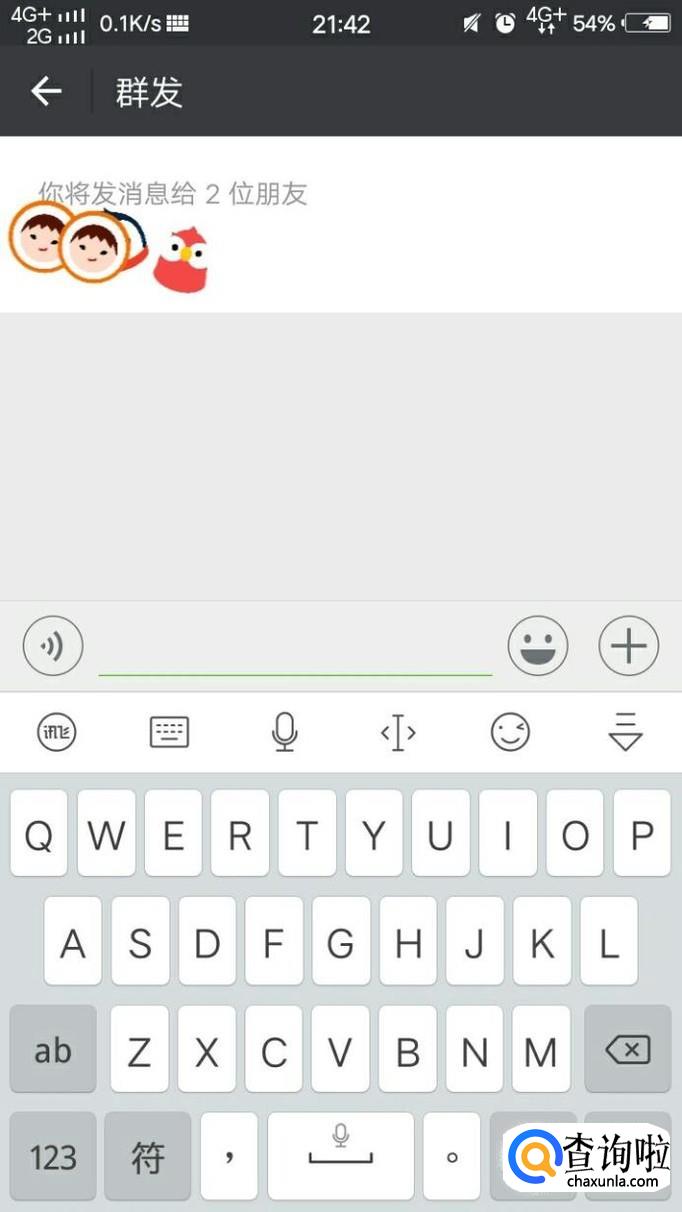Viewport: 682px width, 1212px height.
Task: Switch keyboard layout type
Action: click(169, 733)
